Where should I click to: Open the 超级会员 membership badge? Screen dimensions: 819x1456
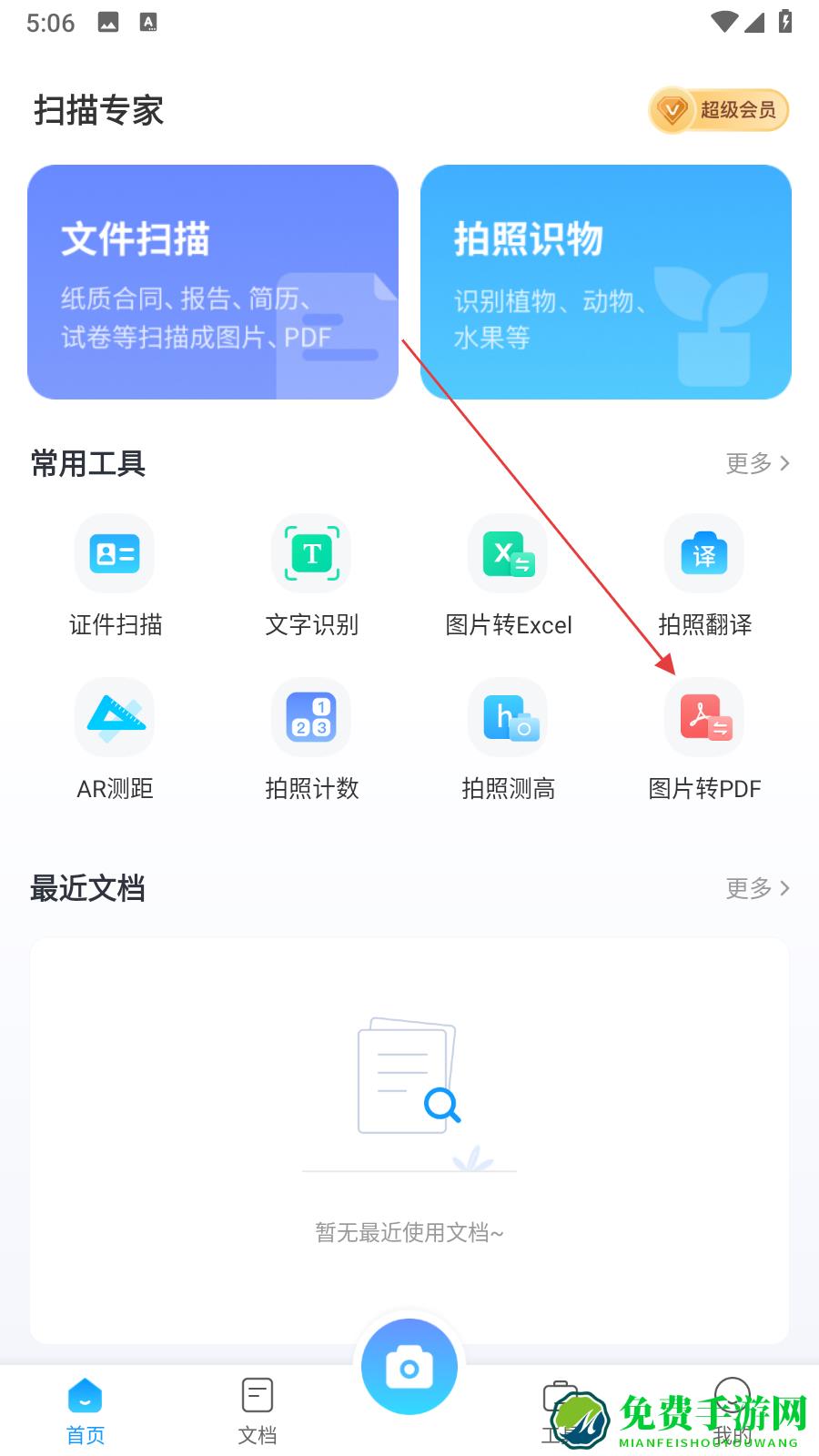pos(718,111)
